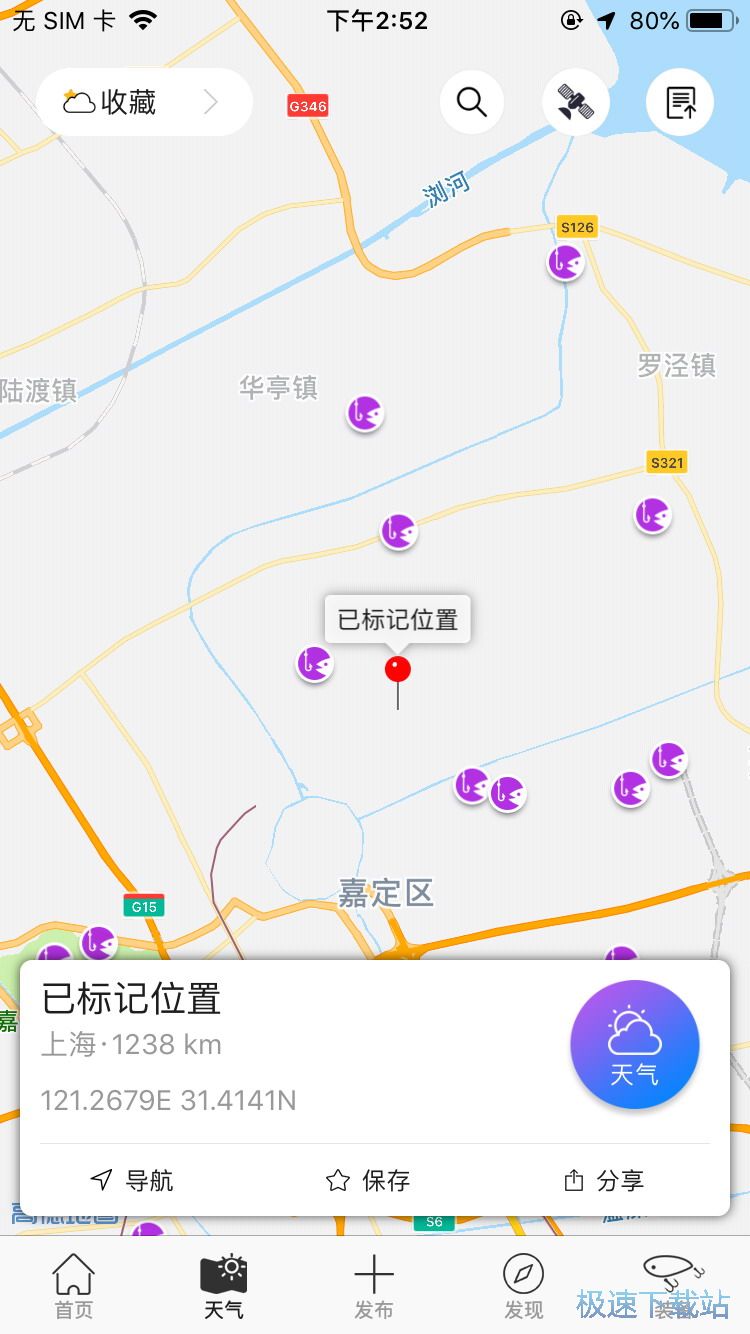Open the map search icon

coord(472,101)
